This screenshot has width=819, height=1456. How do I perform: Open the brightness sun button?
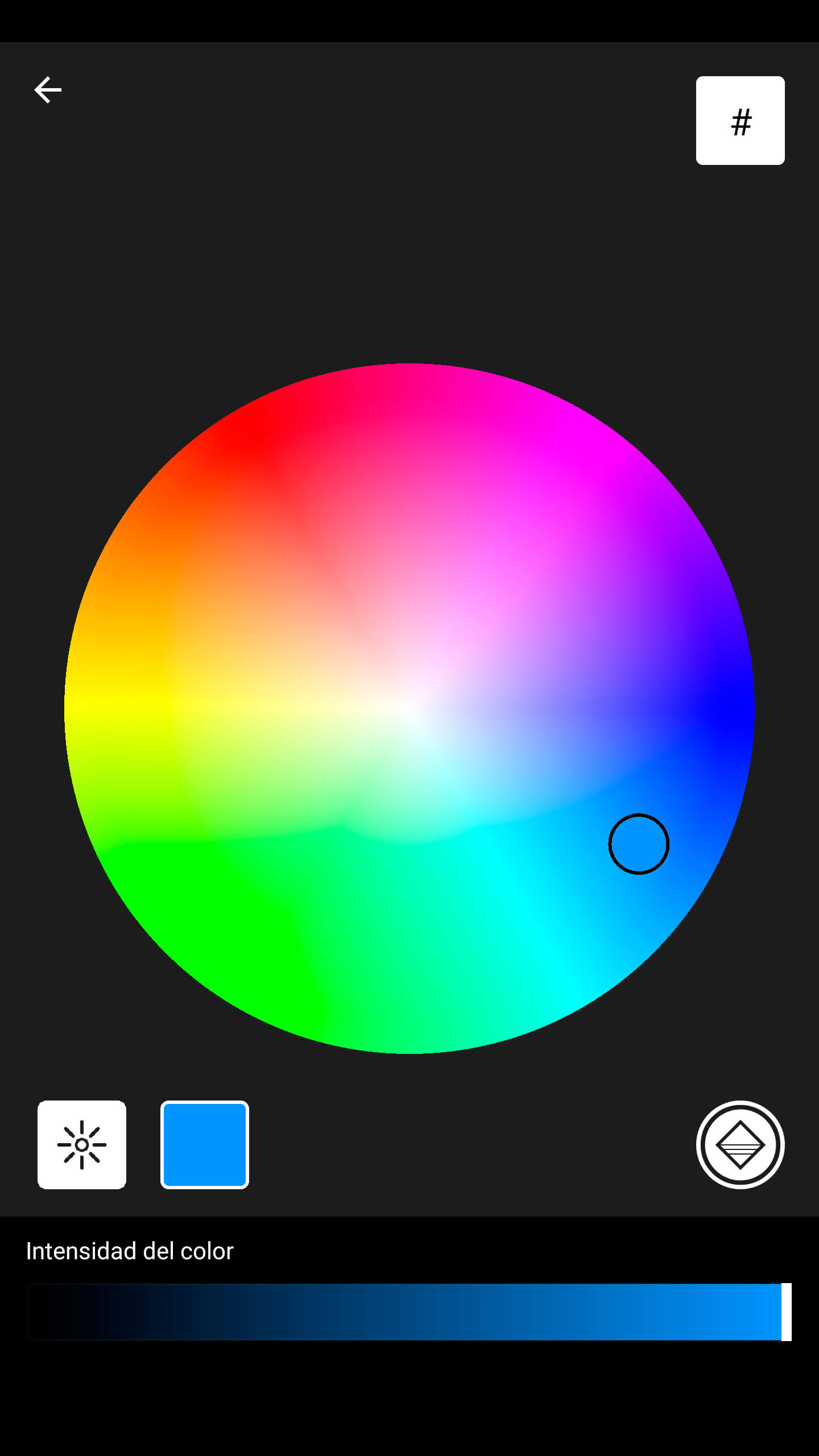click(82, 1144)
